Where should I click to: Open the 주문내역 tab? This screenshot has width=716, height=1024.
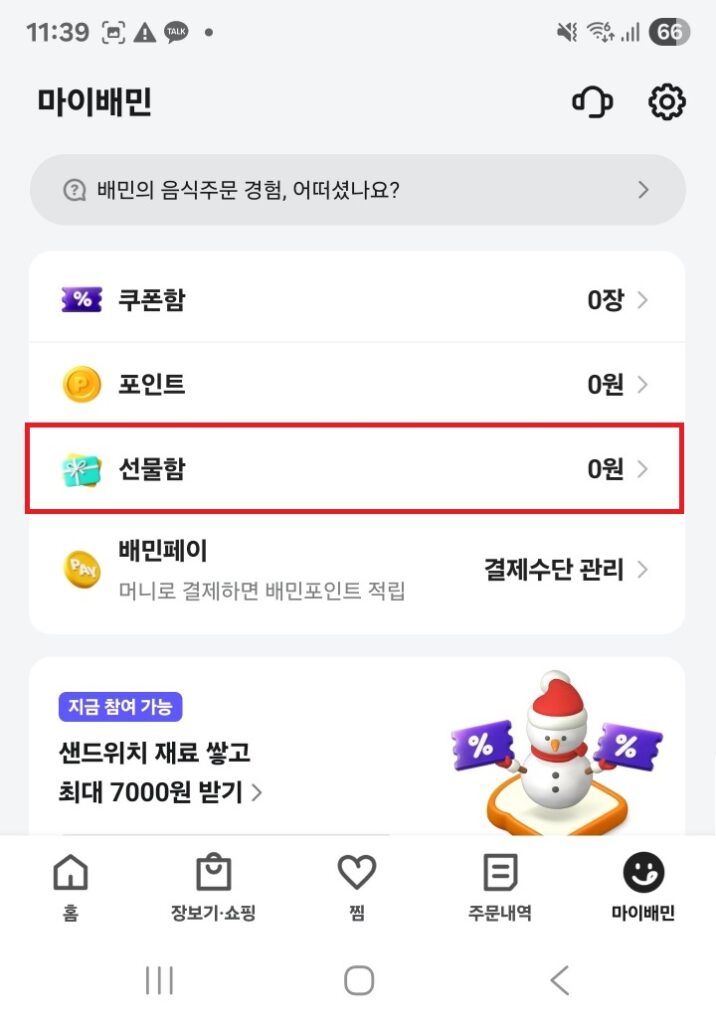coord(500,886)
